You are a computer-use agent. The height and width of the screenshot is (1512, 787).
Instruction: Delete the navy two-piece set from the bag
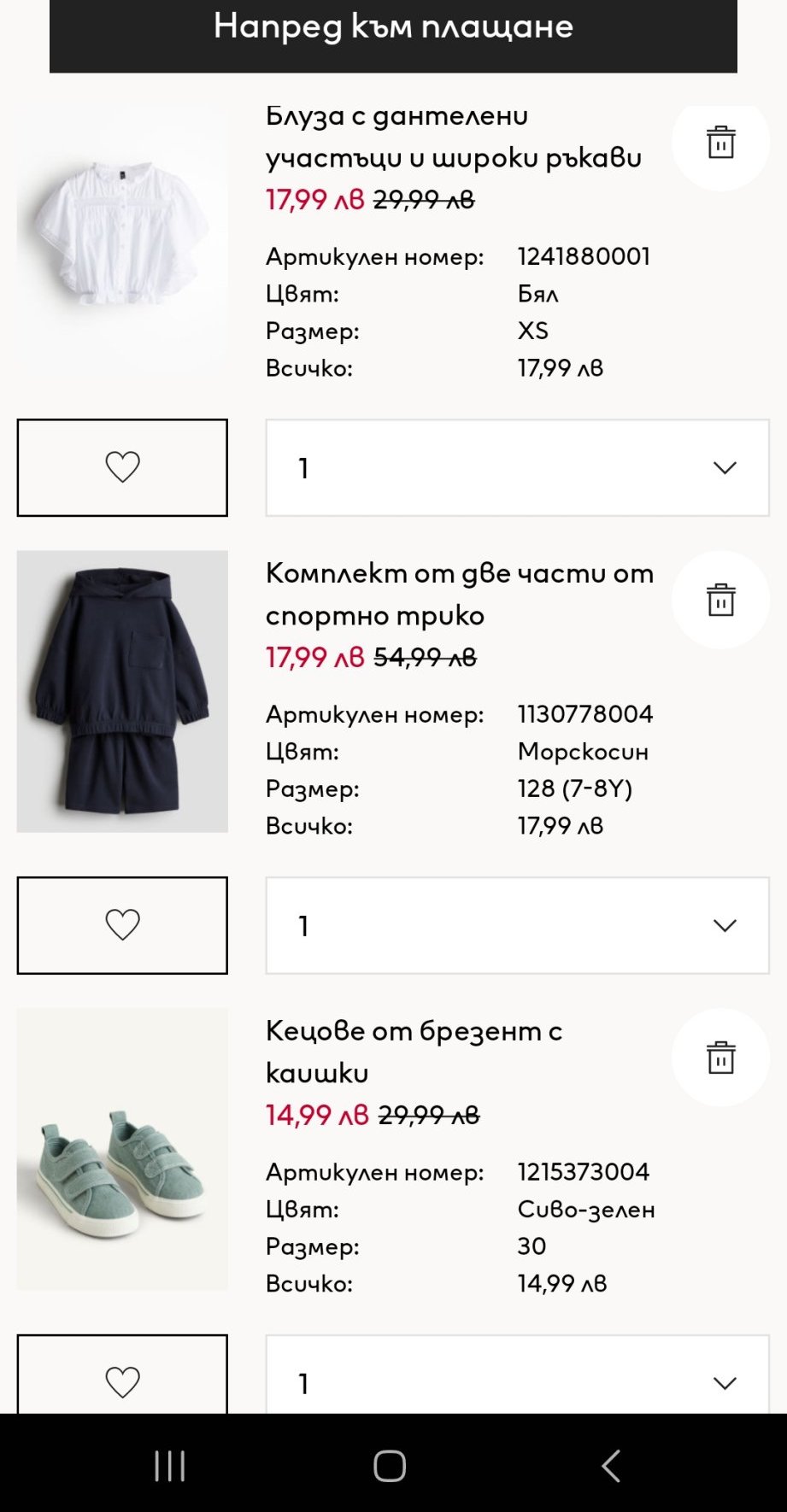coord(720,601)
